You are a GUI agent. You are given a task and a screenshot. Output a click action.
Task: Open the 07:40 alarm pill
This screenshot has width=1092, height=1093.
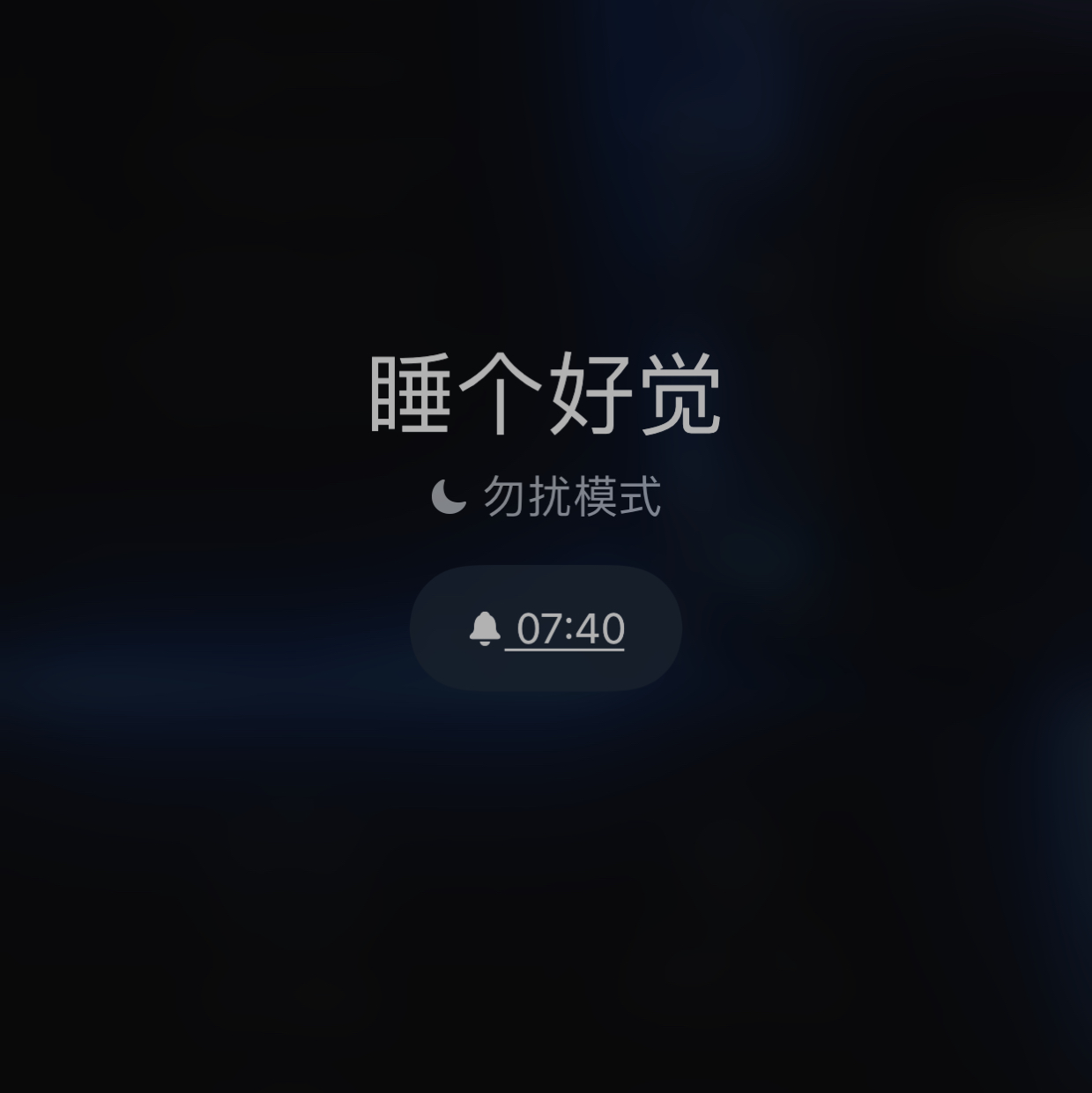click(546, 628)
